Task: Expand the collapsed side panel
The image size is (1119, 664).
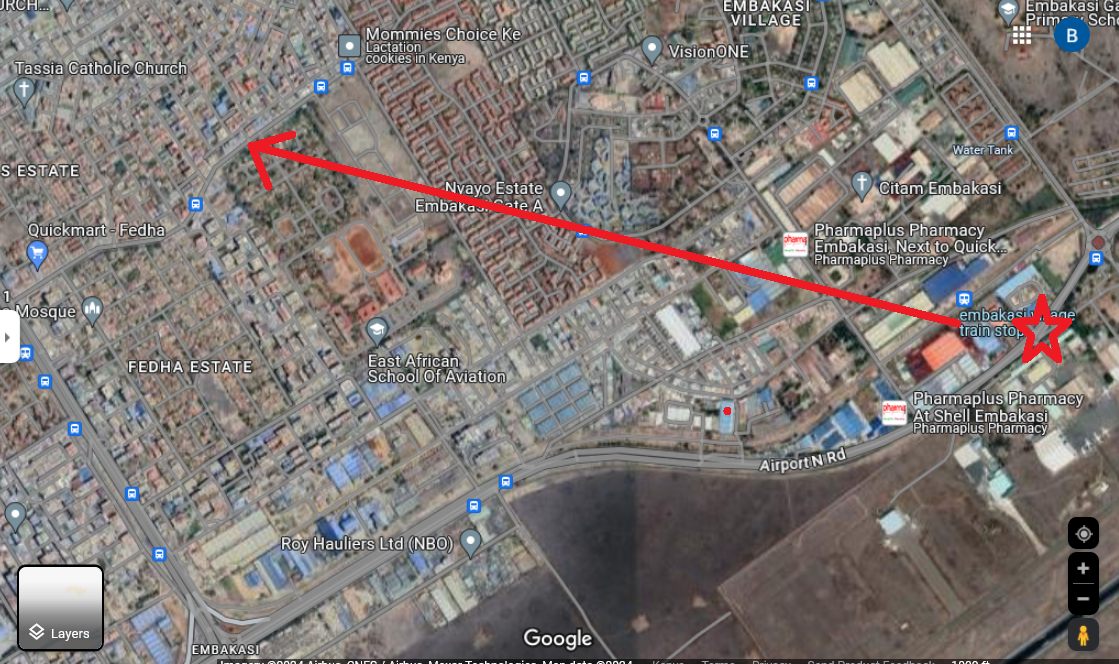Action: coord(8,337)
